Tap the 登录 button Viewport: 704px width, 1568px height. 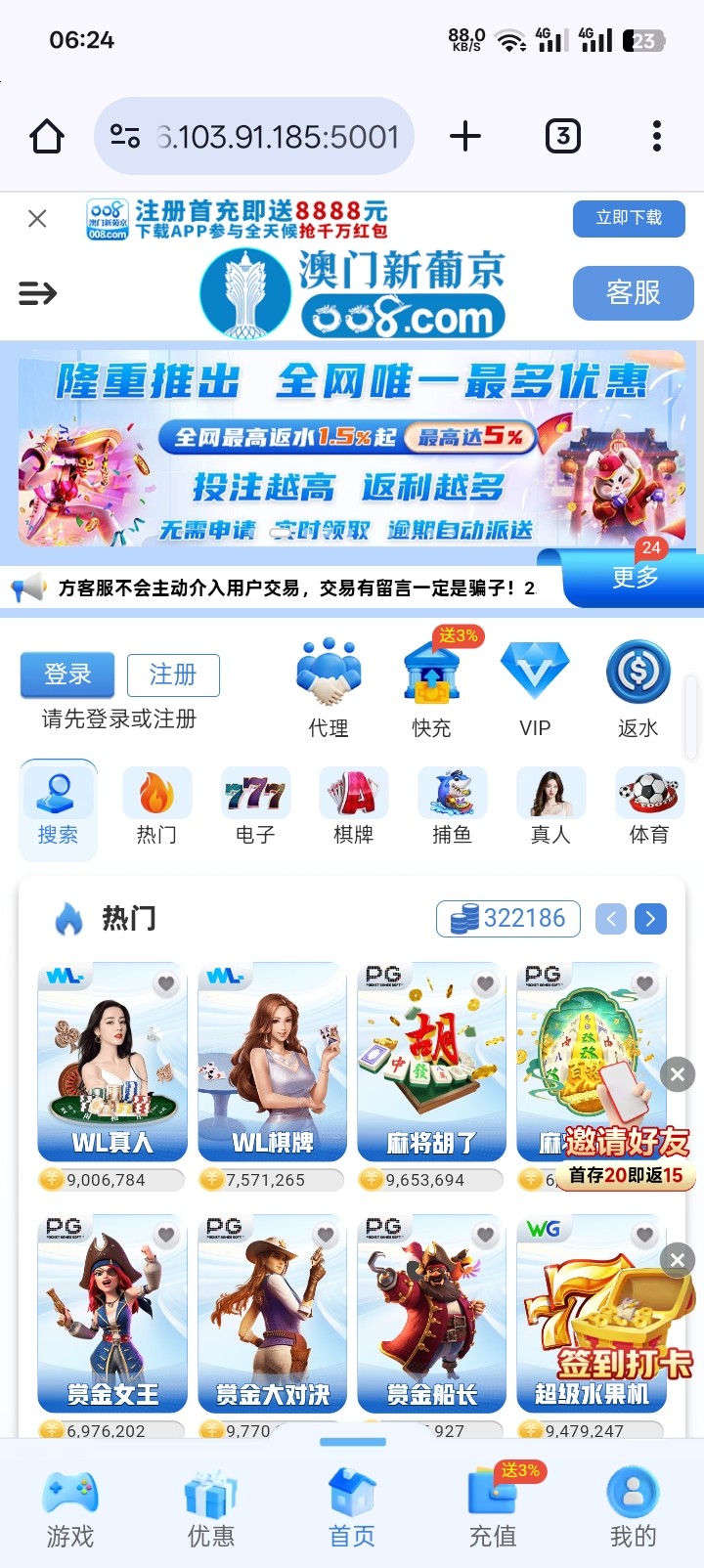click(x=67, y=675)
